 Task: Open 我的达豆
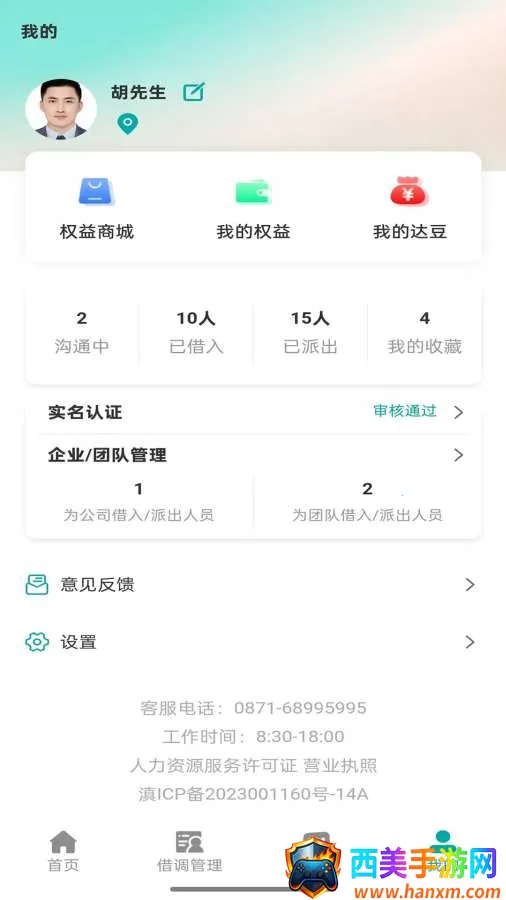[410, 210]
